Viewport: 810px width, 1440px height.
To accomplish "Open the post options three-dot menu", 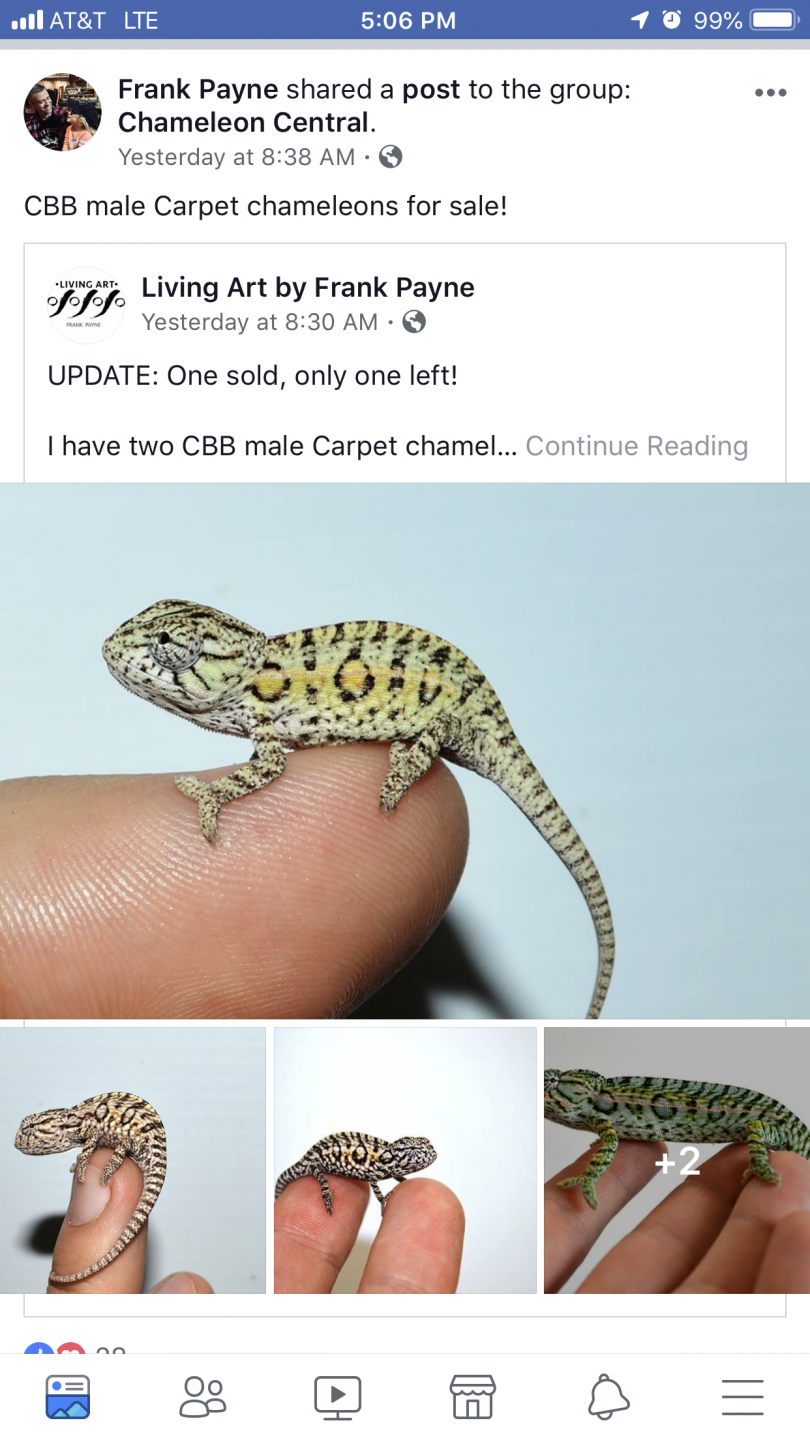I will point(770,93).
